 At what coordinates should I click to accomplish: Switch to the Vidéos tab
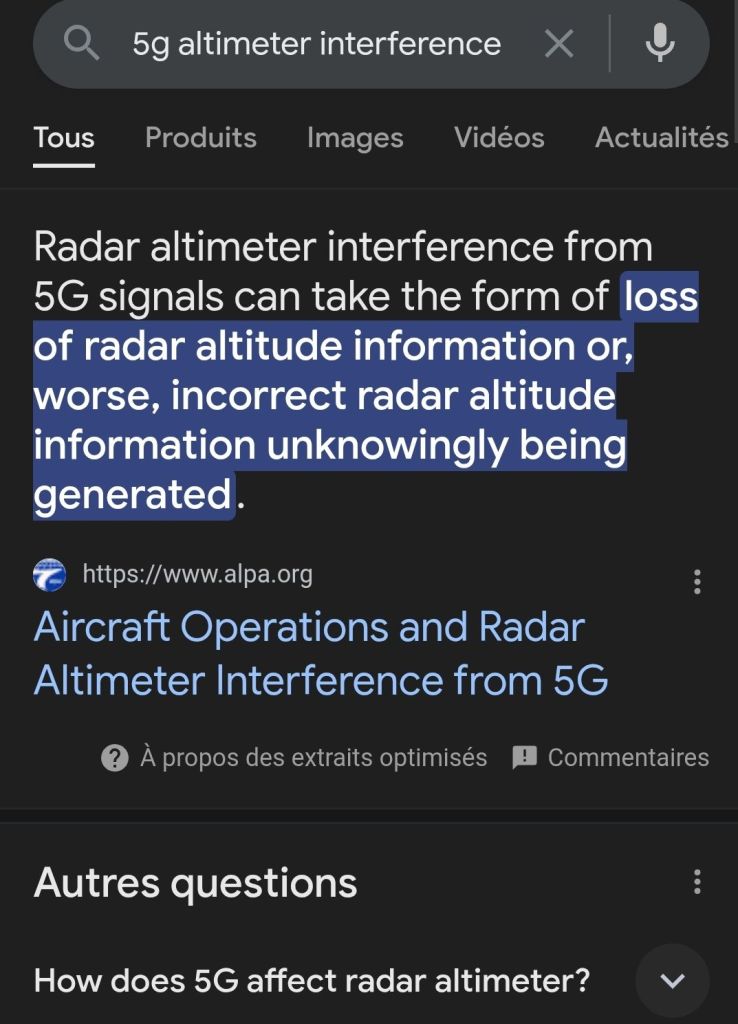tap(499, 138)
